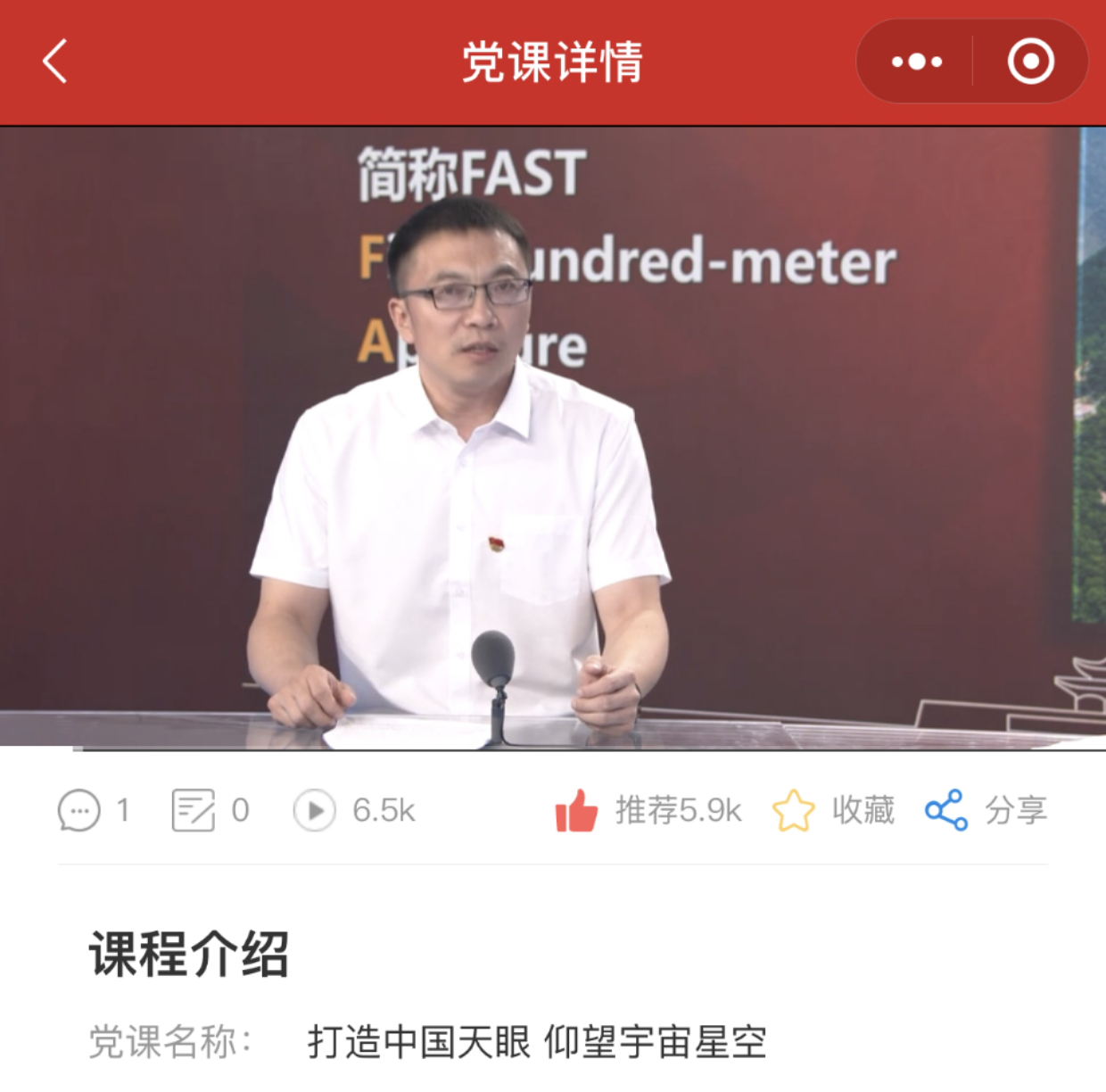The height and width of the screenshot is (1092, 1106).
Task: Share the course via 分享
Action: pyautogui.click(x=946, y=810)
